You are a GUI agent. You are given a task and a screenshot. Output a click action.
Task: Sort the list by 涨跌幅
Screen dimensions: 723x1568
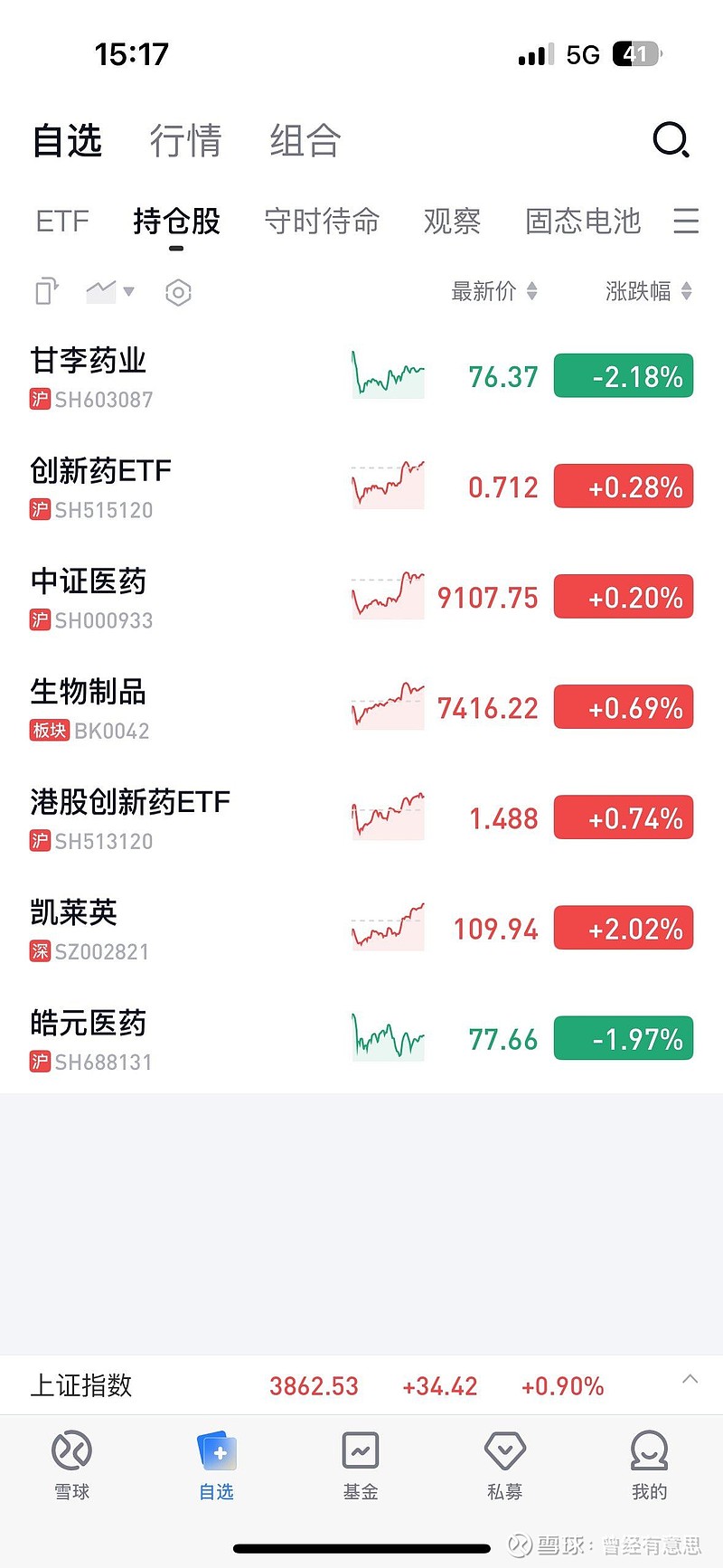(648, 291)
